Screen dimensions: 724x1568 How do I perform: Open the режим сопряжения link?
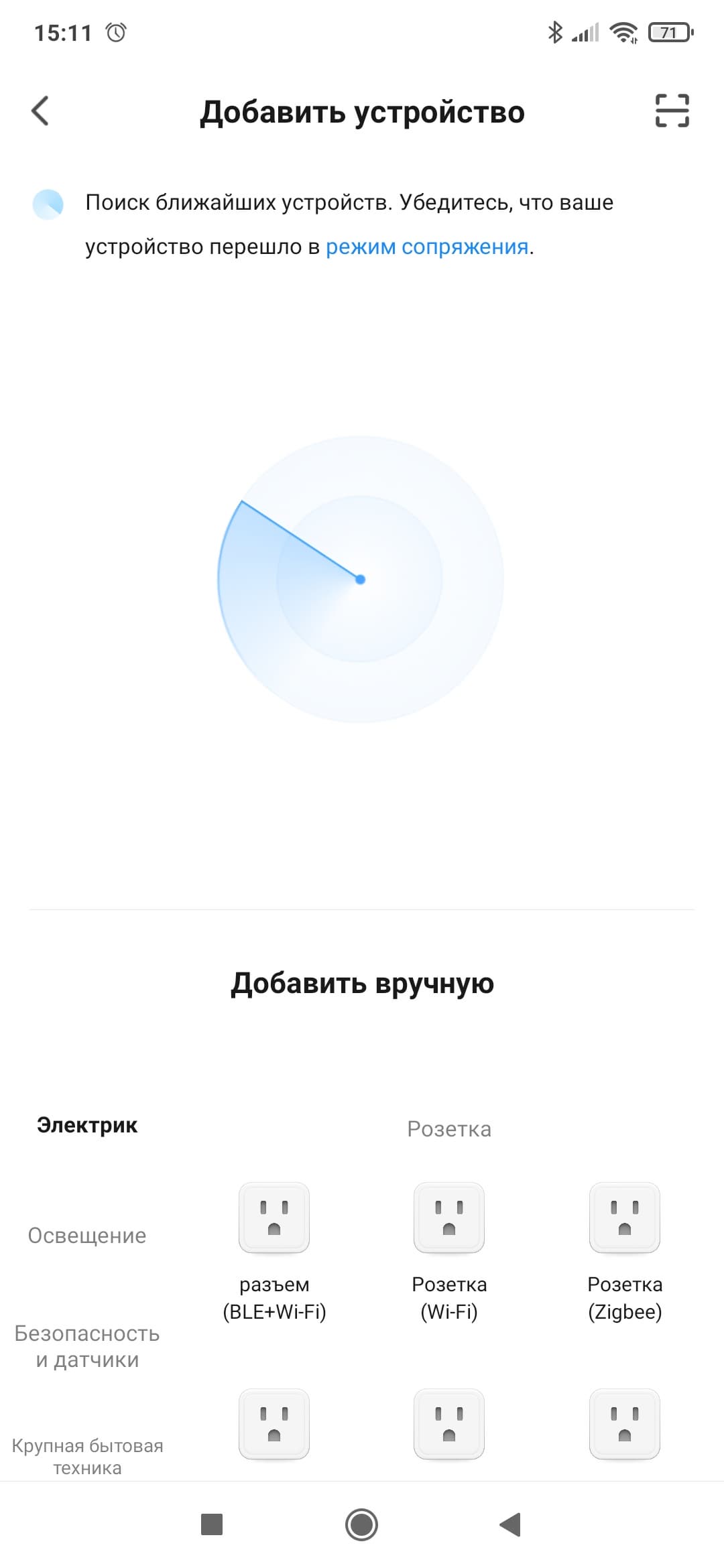[x=427, y=247]
